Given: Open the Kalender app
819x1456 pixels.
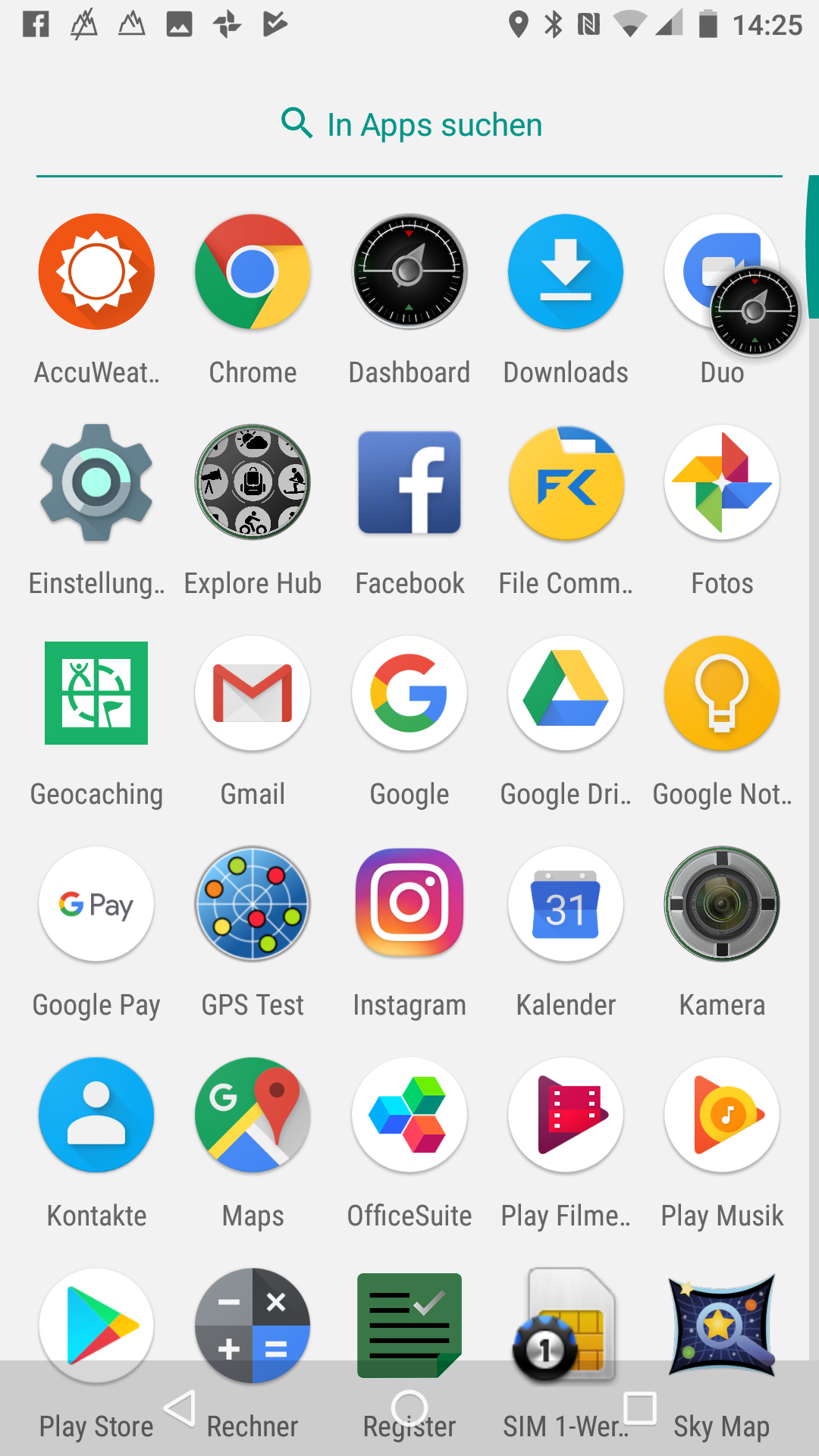Looking at the screenshot, I should tap(566, 904).
